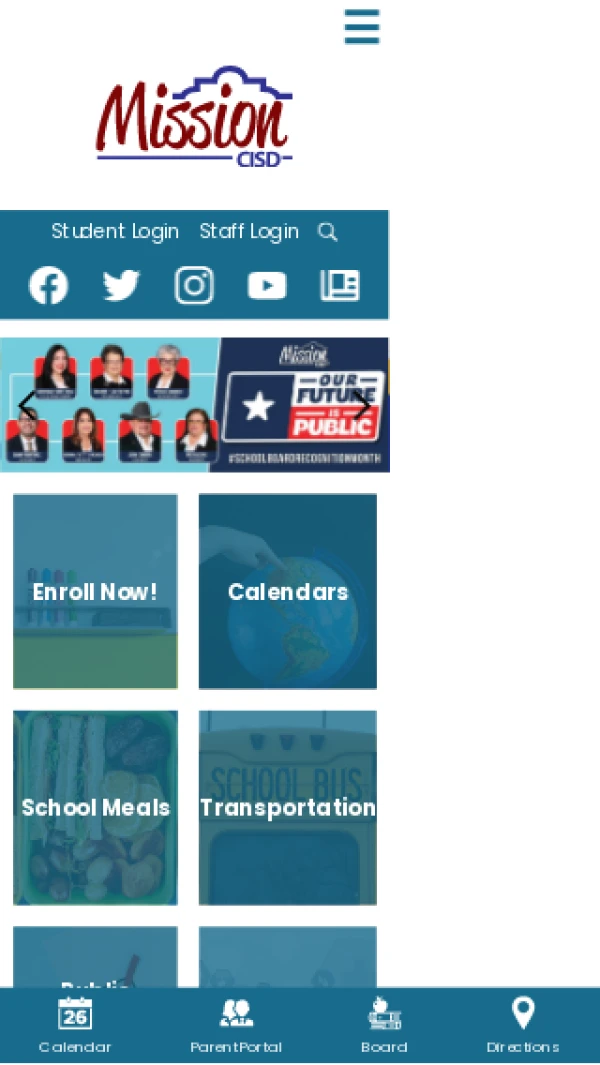Visit the district's Facebook page
This screenshot has width=600, height=1065.
[x=48, y=286]
